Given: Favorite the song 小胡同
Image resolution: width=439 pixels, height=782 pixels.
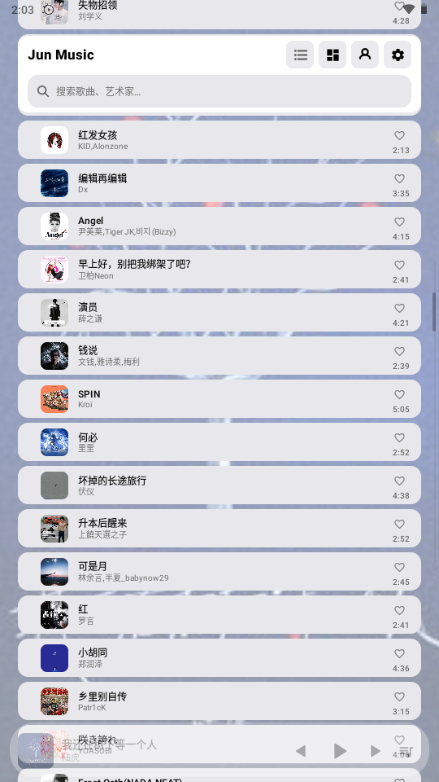Looking at the screenshot, I should coord(399,653).
